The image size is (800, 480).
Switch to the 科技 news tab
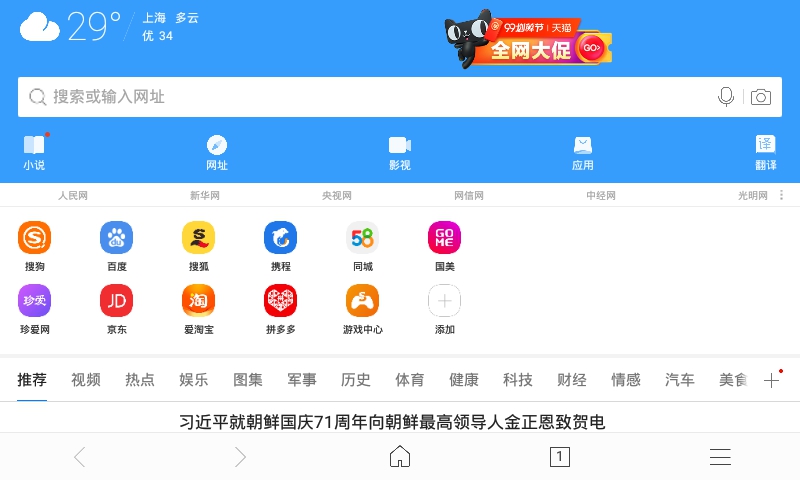(x=518, y=380)
